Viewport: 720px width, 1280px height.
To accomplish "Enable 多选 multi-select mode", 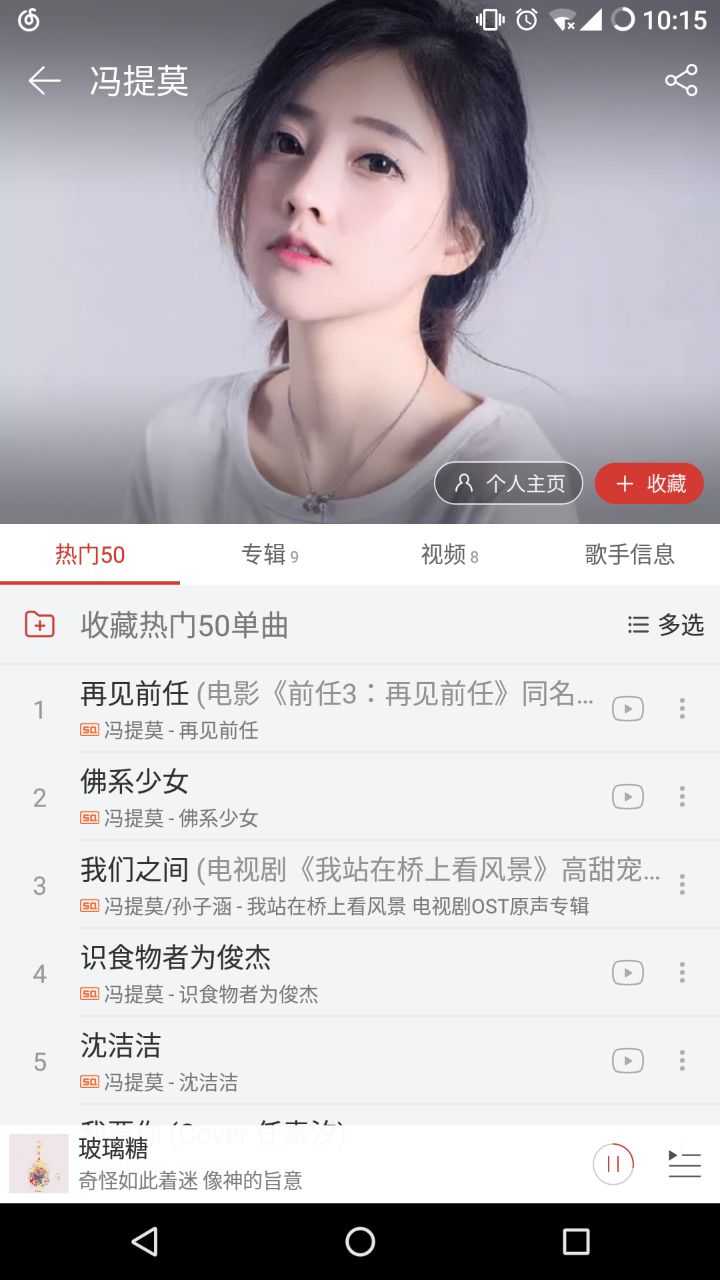I will click(665, 626).
